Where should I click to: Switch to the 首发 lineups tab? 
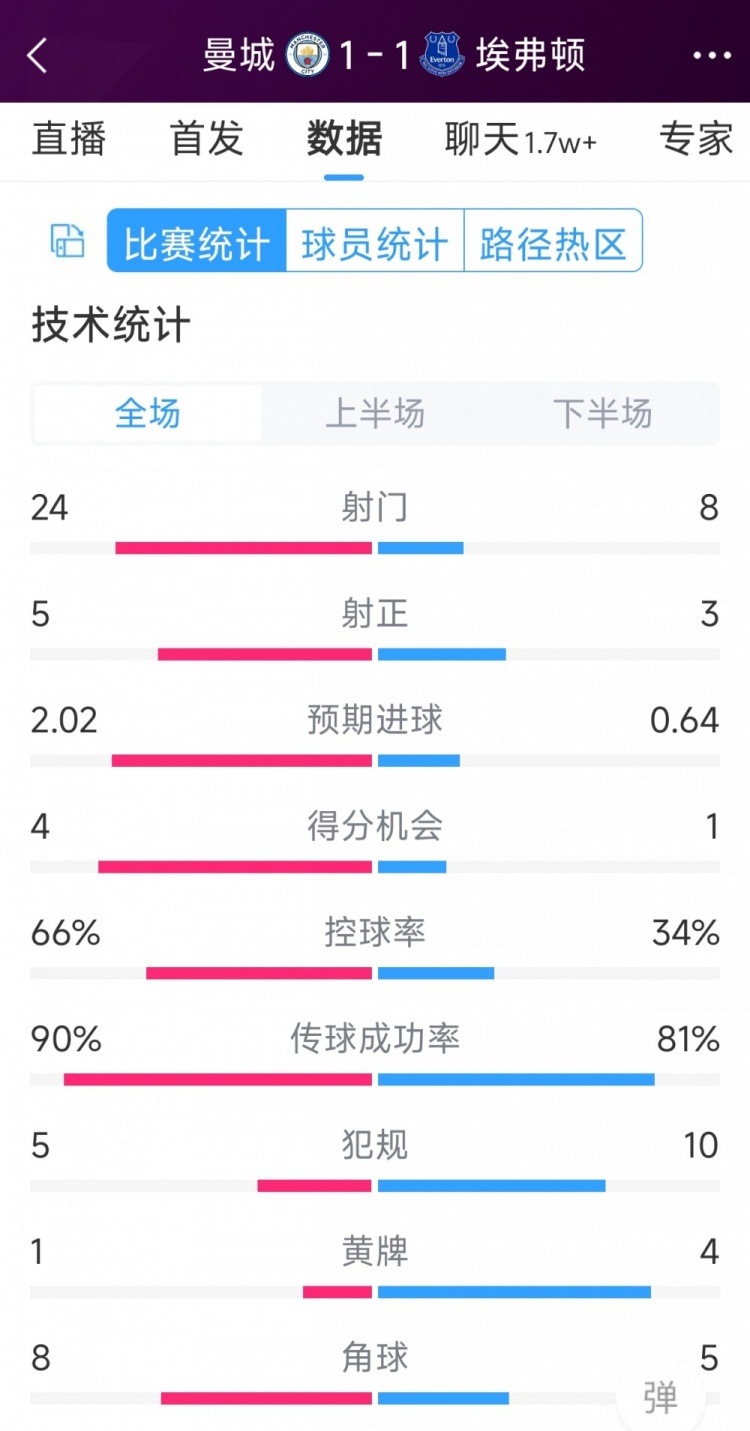pos(205,141)
